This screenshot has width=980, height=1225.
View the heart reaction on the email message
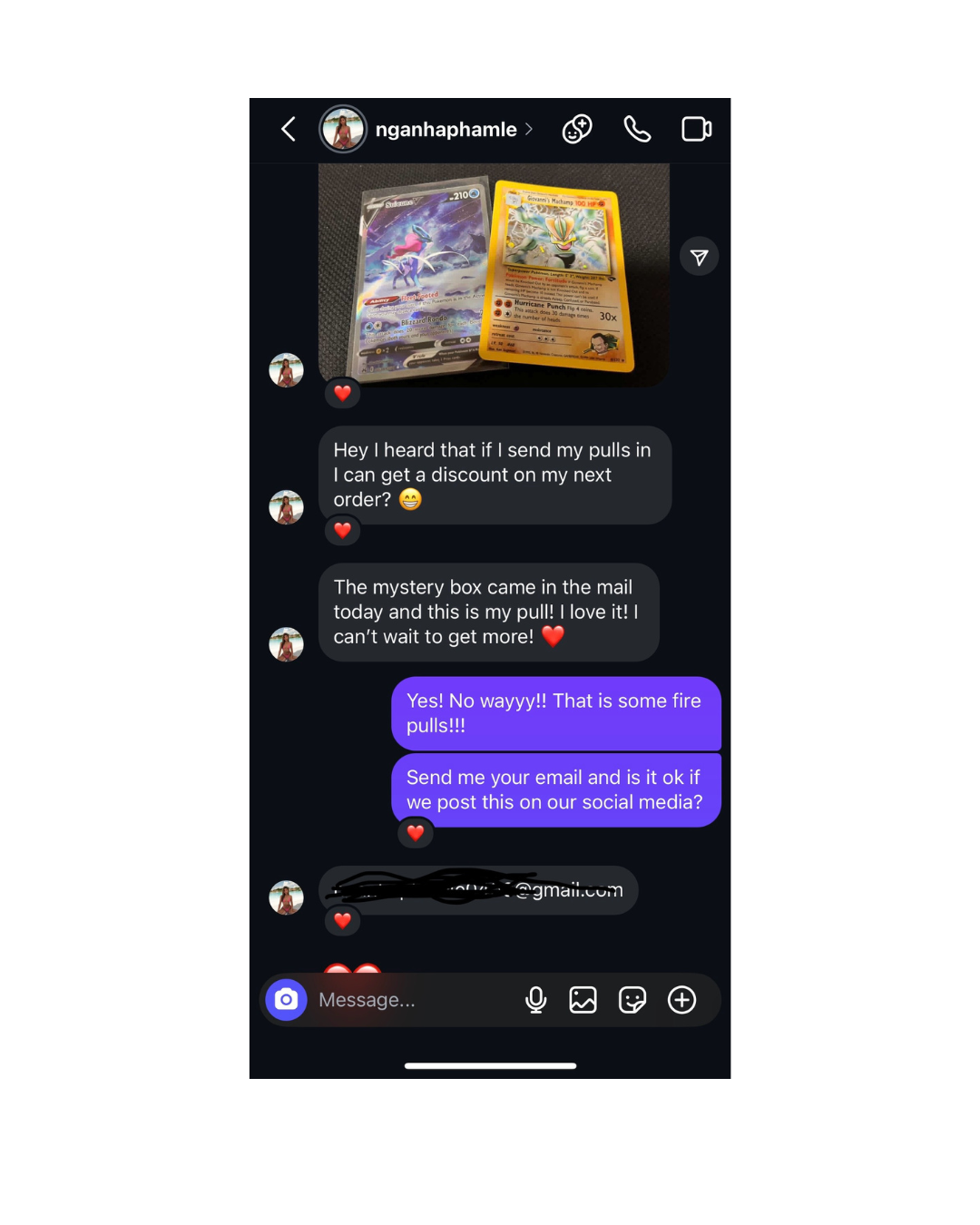(x=342, y=921)
